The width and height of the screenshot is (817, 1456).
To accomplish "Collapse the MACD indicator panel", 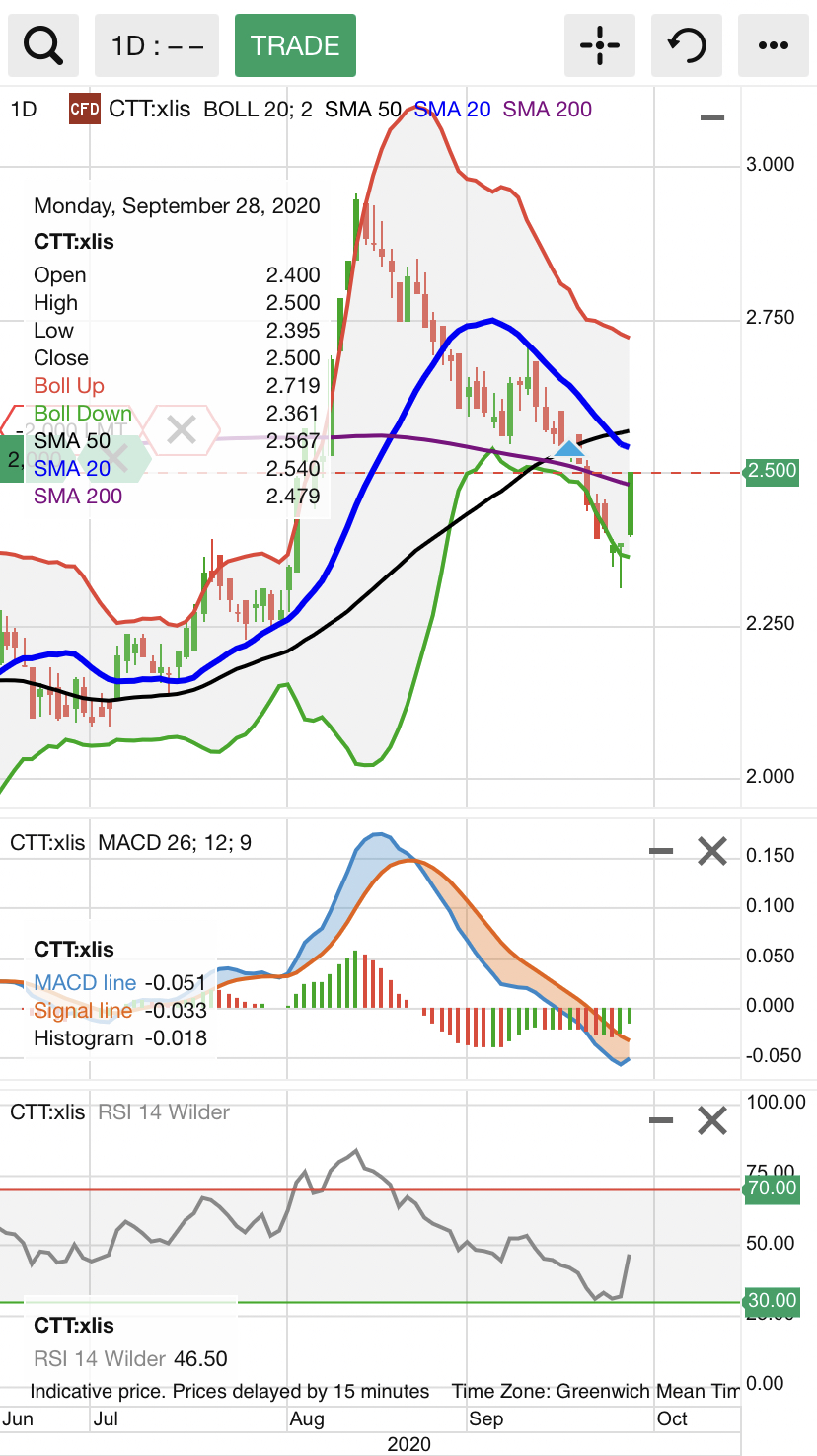I will click(661, 851).
